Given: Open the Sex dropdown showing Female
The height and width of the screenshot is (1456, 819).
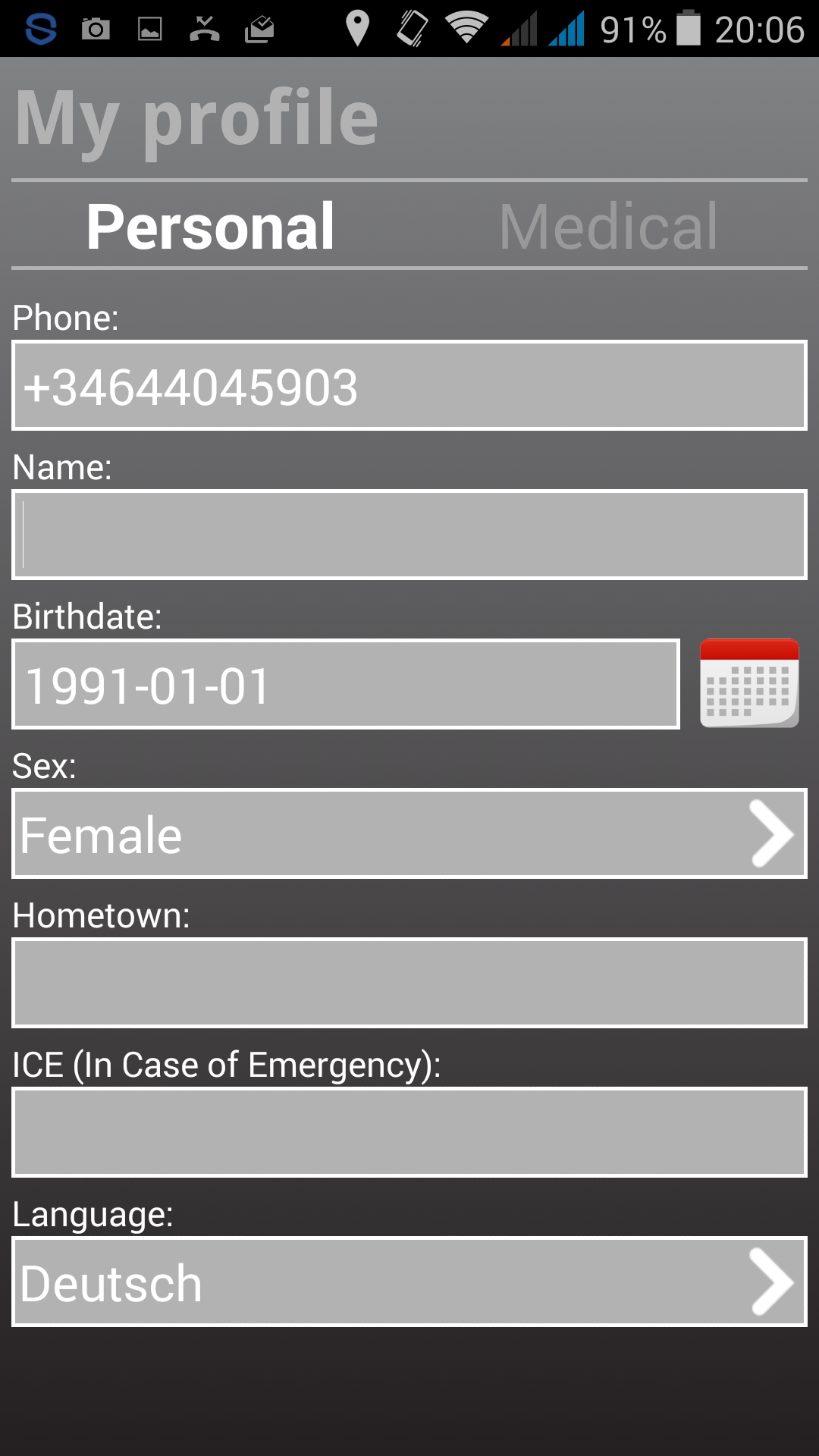Looking at the screenshot, I should point(409,834).
